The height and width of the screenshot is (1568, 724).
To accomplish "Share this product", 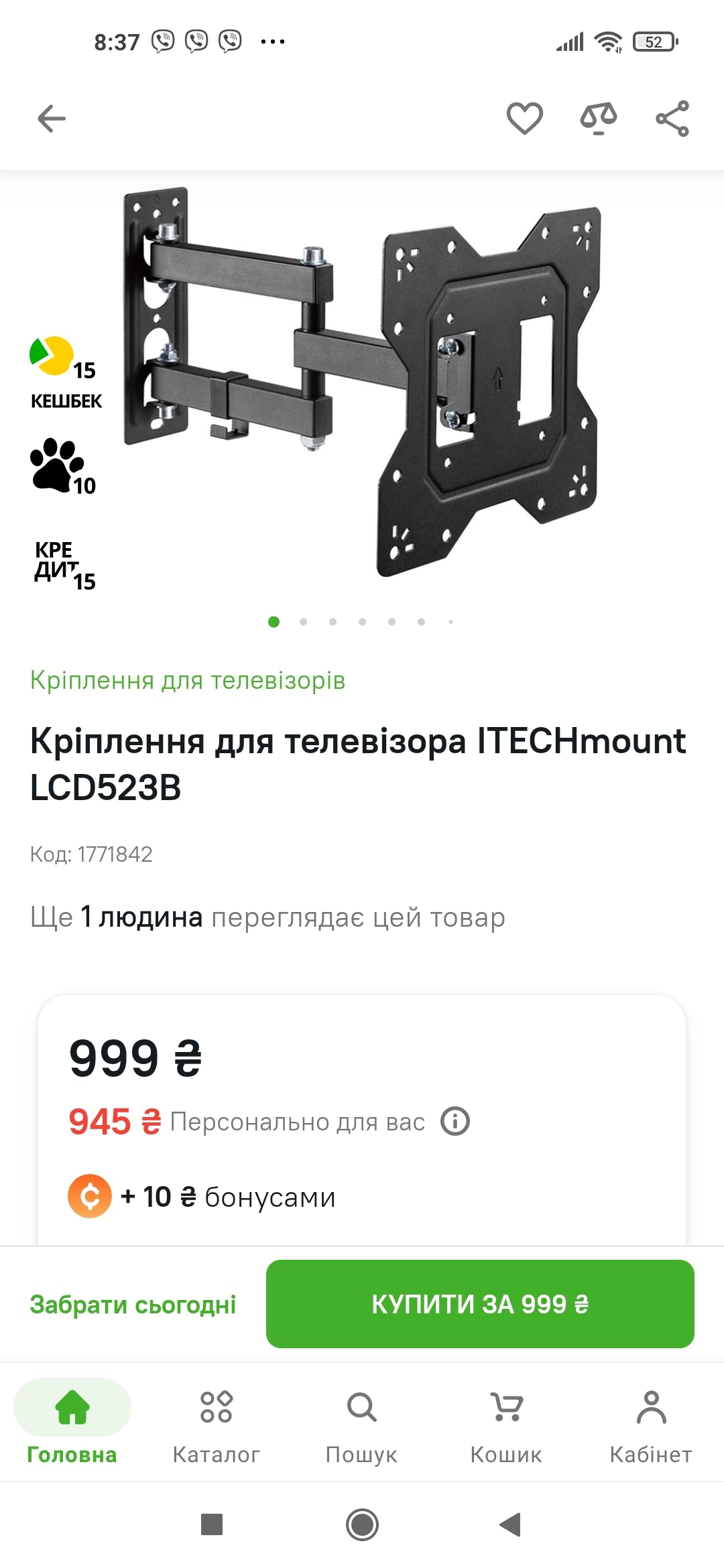I will point(672,119).
